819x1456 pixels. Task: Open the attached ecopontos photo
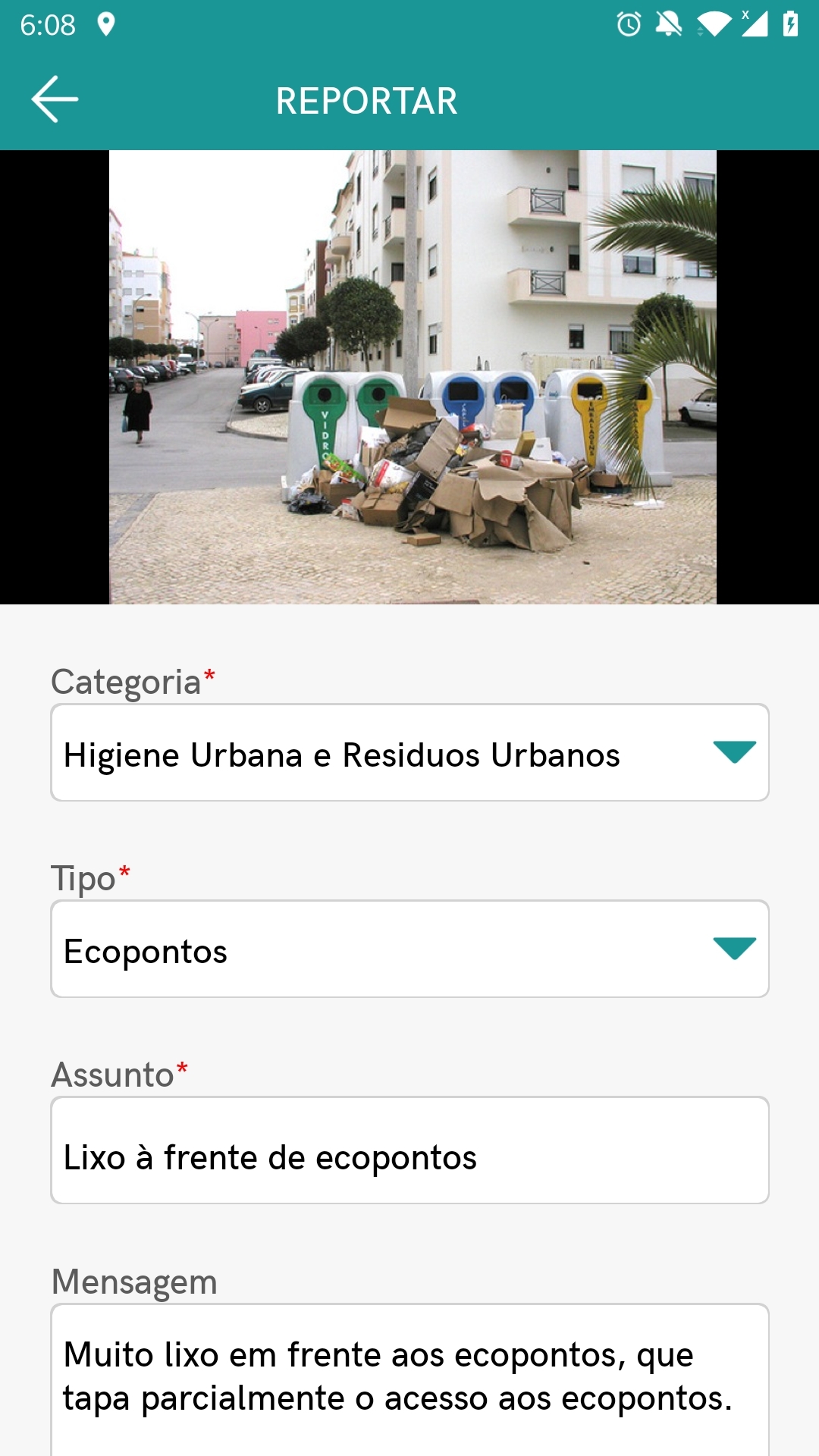click(x=413, y=377)
